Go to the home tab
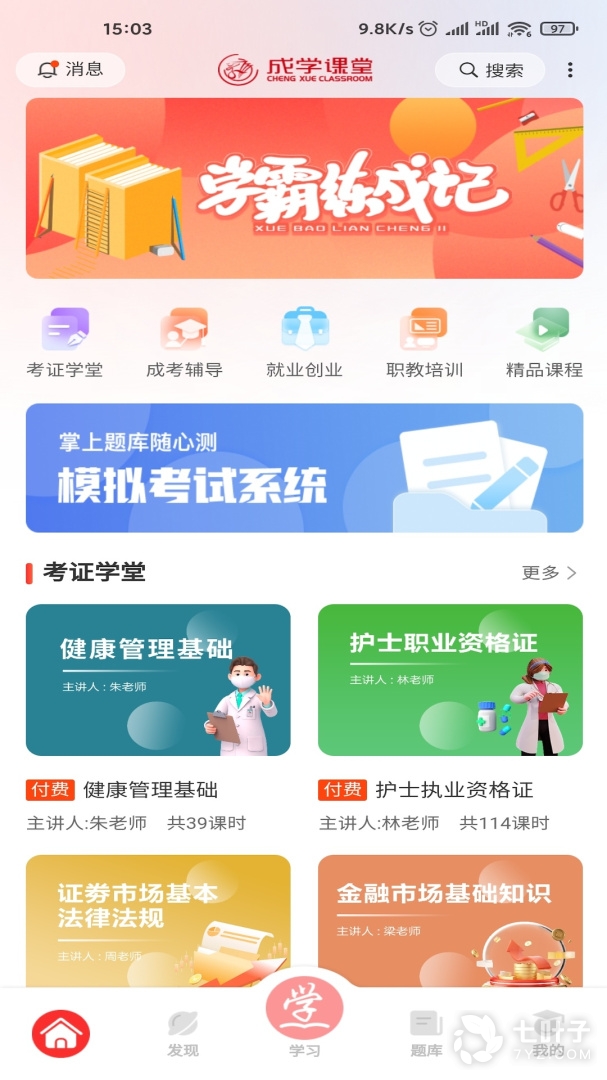This screenshot has height=1080, width=607. pos(61,1034)
